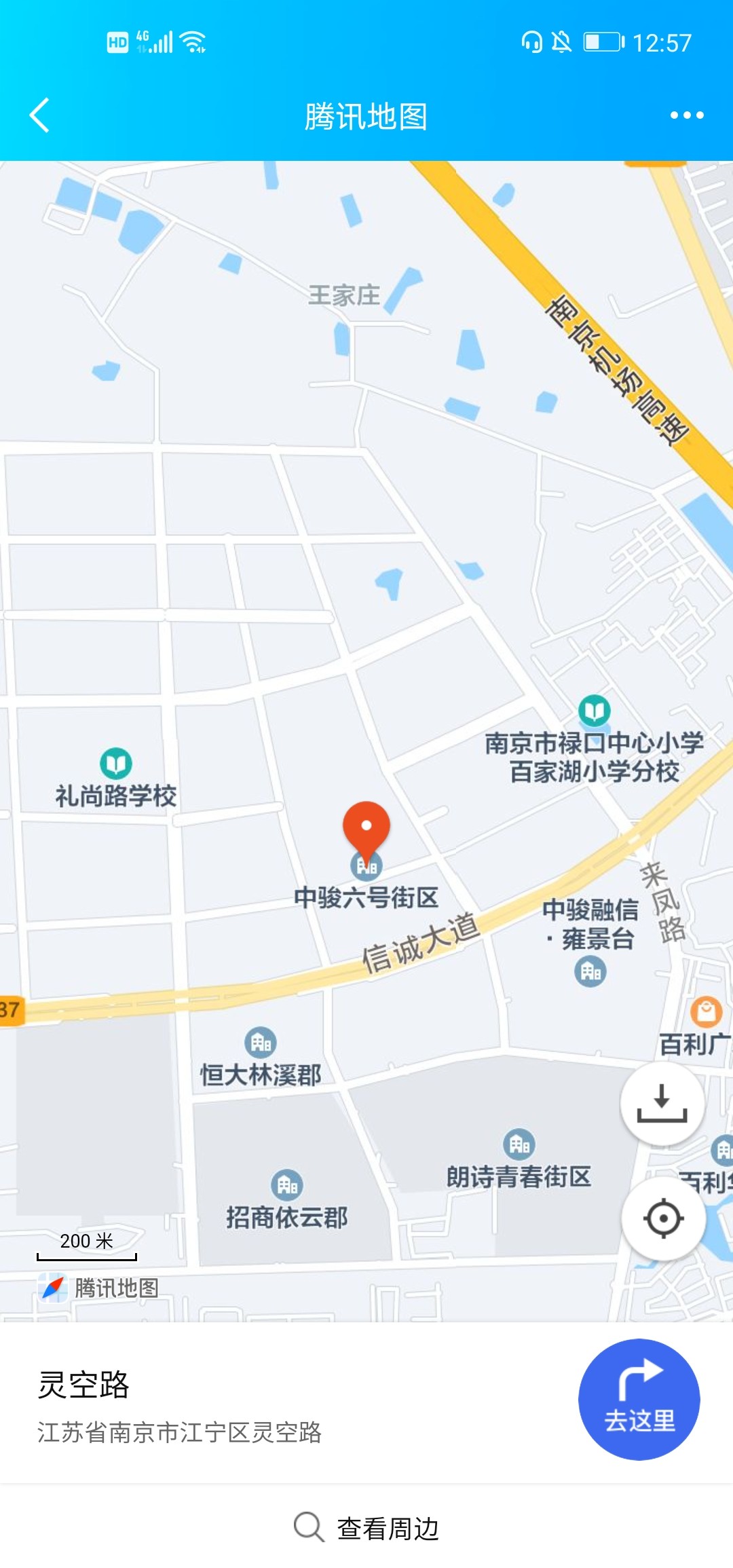
Task: Open the three-dot overflow menu
Action: pos(687,115)
